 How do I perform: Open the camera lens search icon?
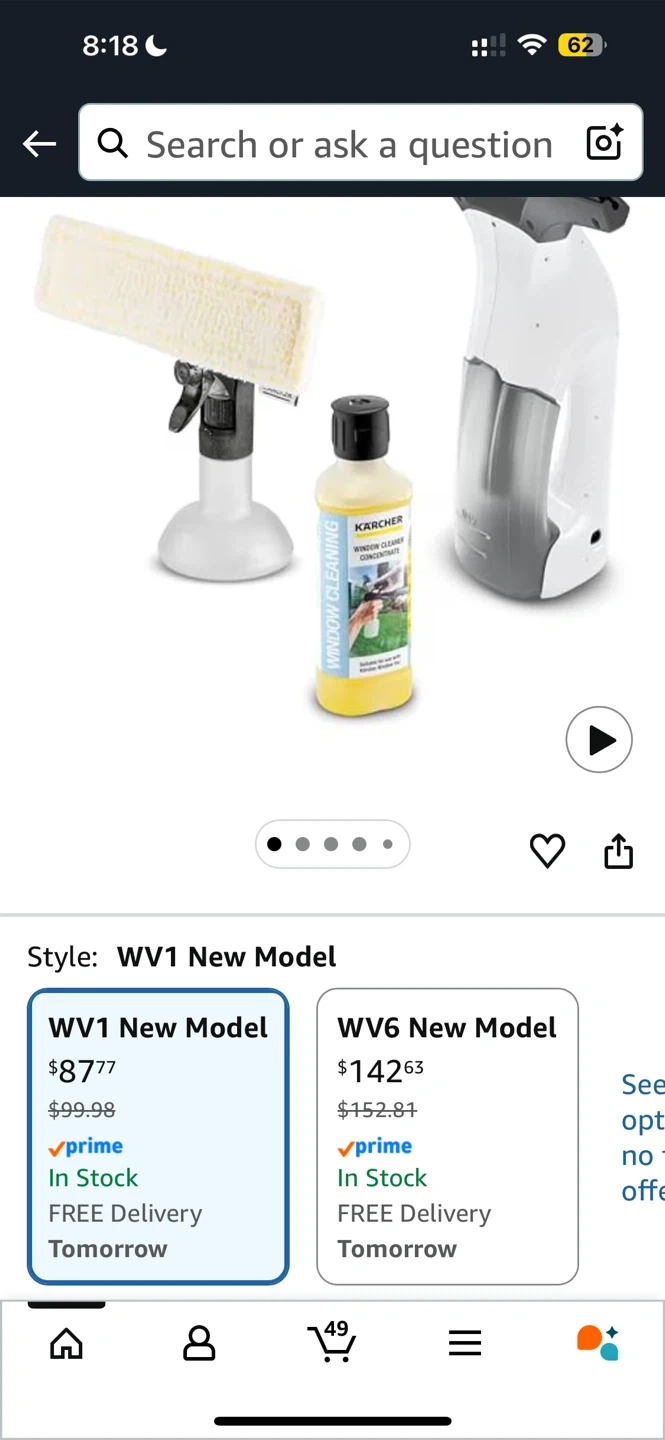605,143
